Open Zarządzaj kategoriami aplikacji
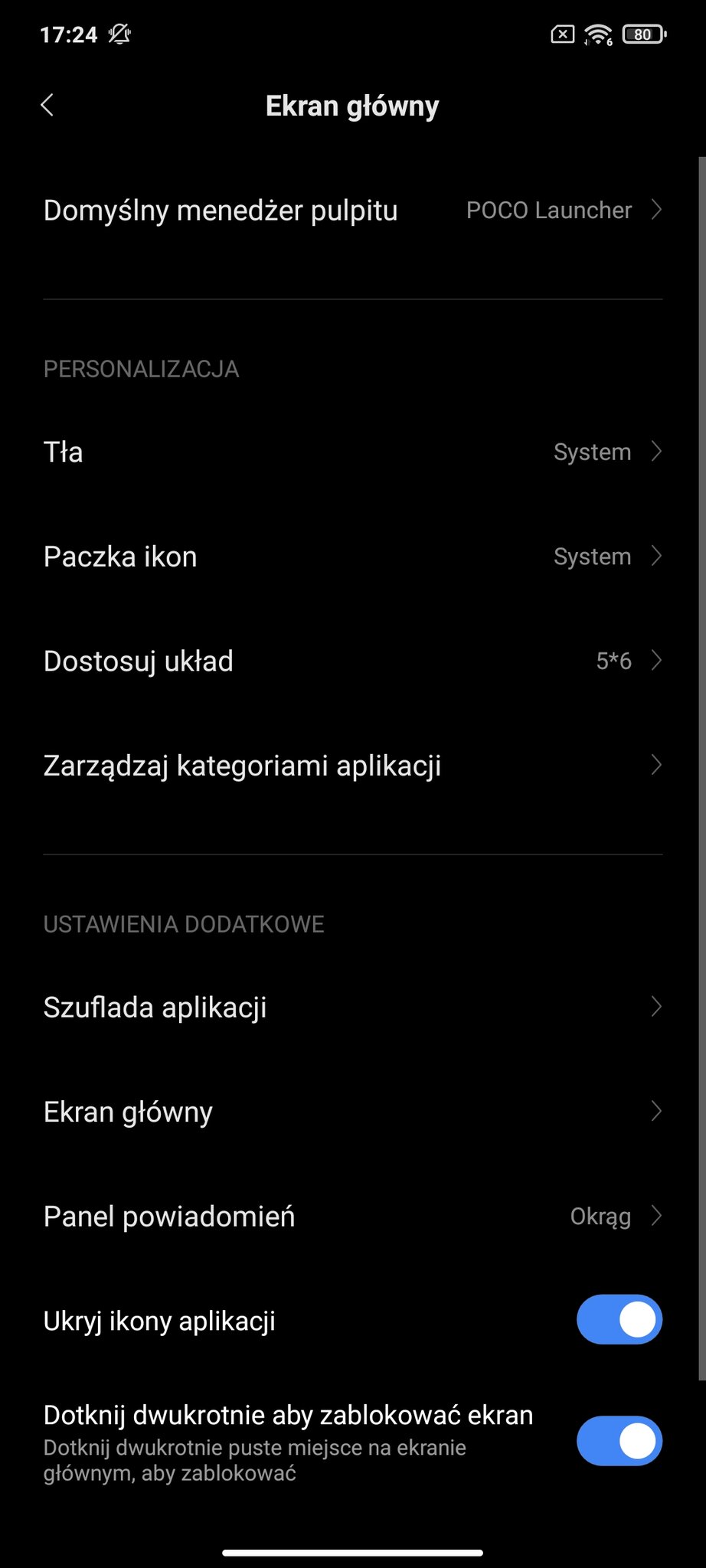This screenshot has height=1568, width=706. pos(353,766)
